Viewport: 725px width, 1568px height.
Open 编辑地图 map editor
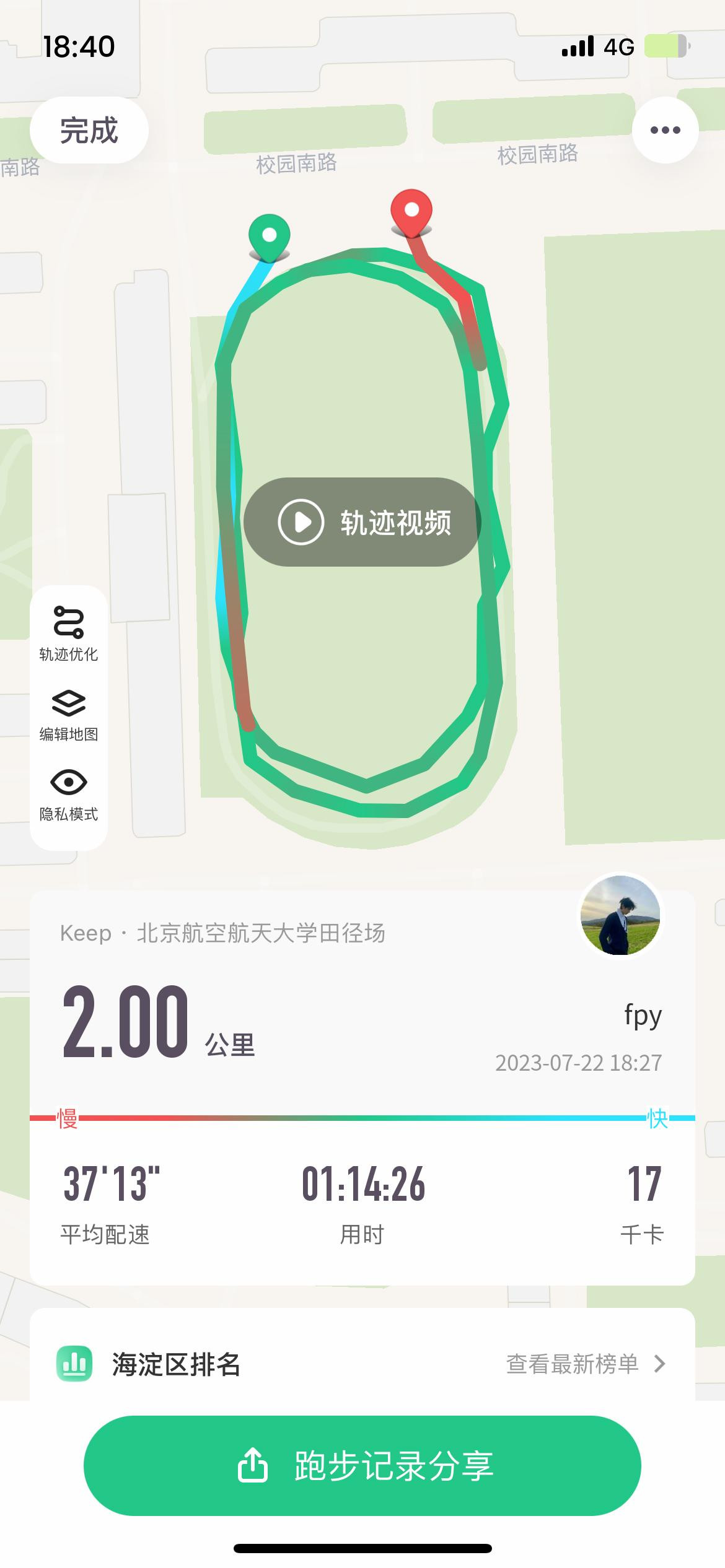coord(69,715)
